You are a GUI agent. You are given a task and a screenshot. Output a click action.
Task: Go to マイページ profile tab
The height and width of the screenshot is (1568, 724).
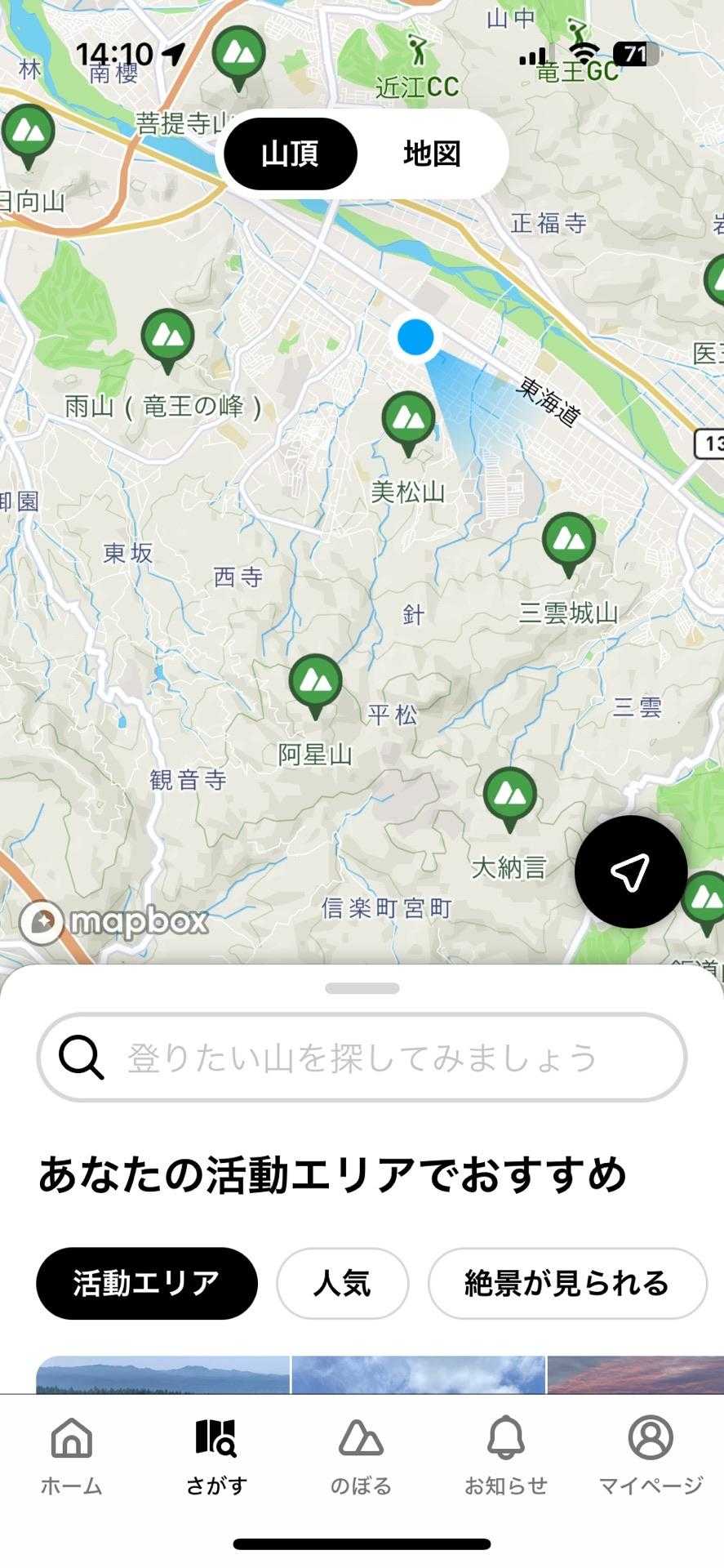pos(651,1458)
